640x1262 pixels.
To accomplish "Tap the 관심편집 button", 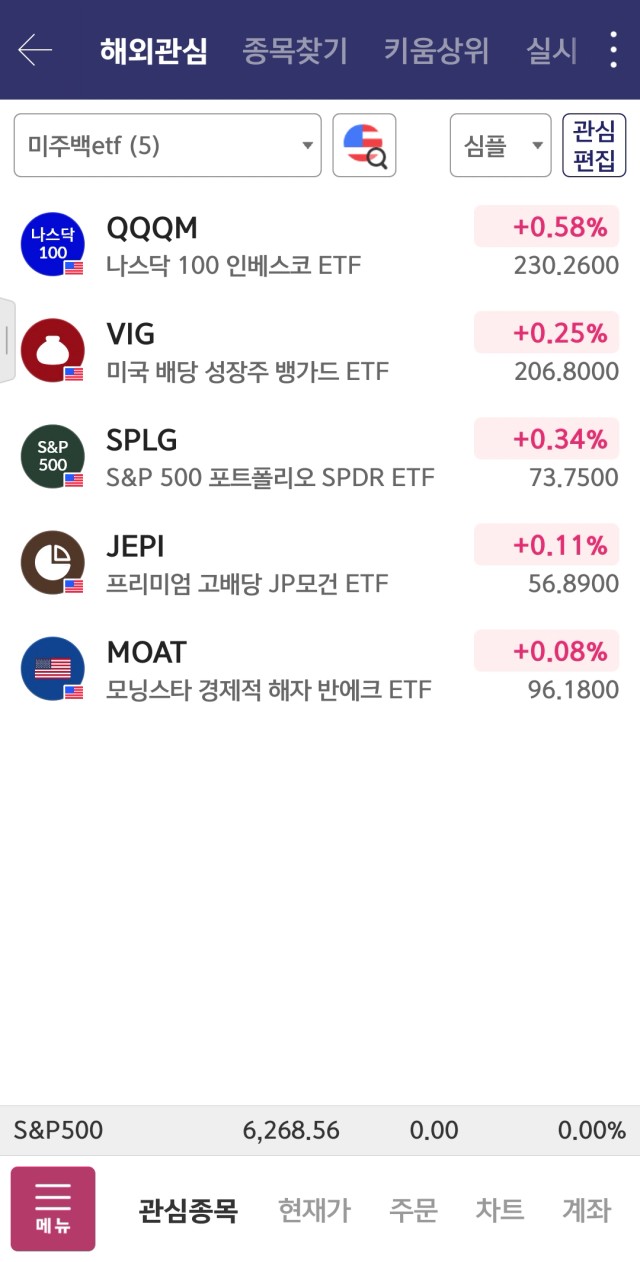I will click(x=594, y=146).
